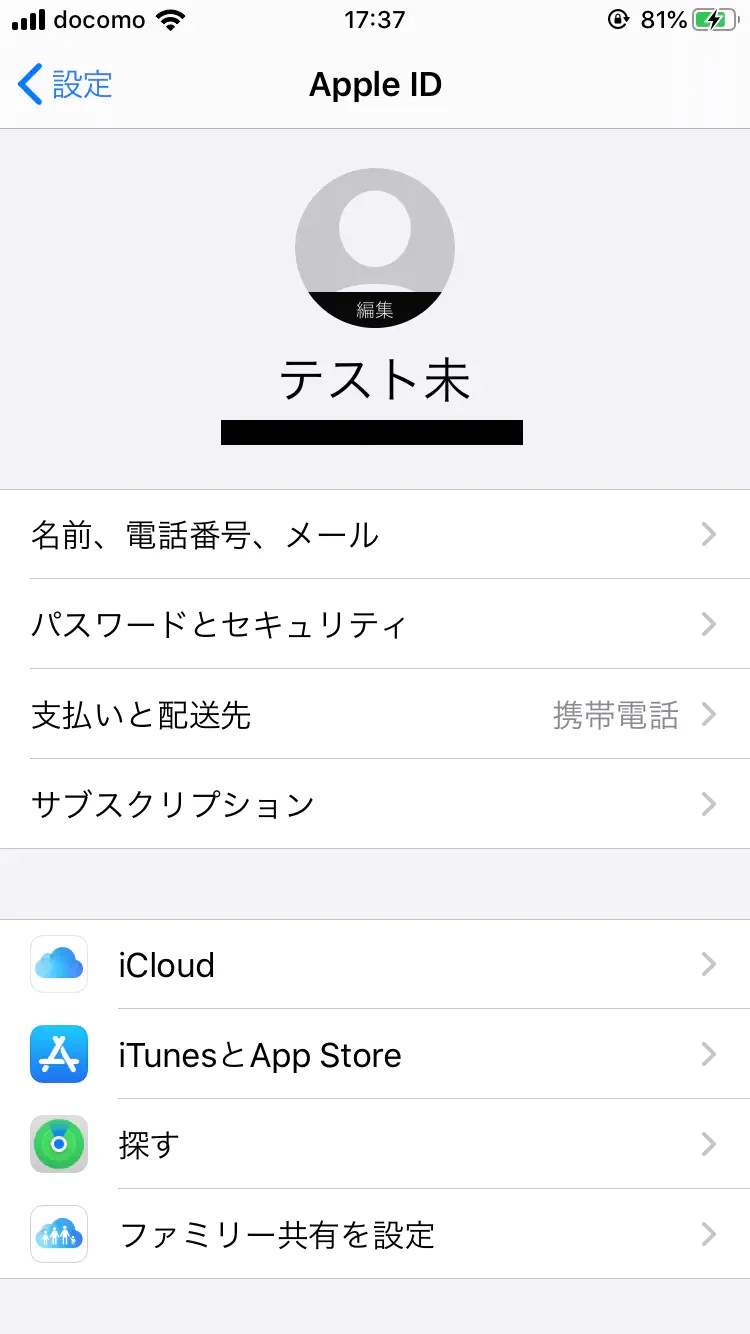Select the 探す (Find My) icon
The width and height of the screenshot is (750, 1334).
58,1144
